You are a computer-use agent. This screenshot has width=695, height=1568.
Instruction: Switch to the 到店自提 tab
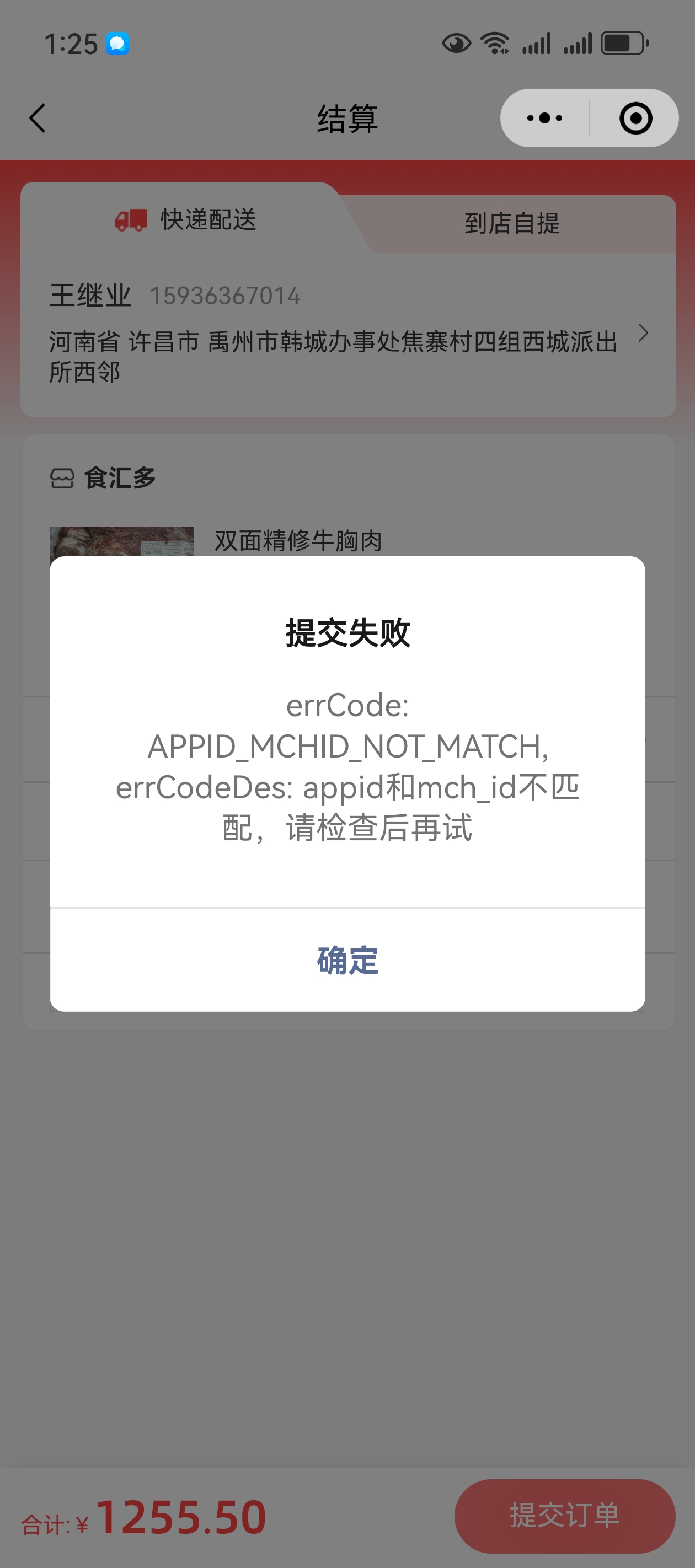(x=512, y=223)
